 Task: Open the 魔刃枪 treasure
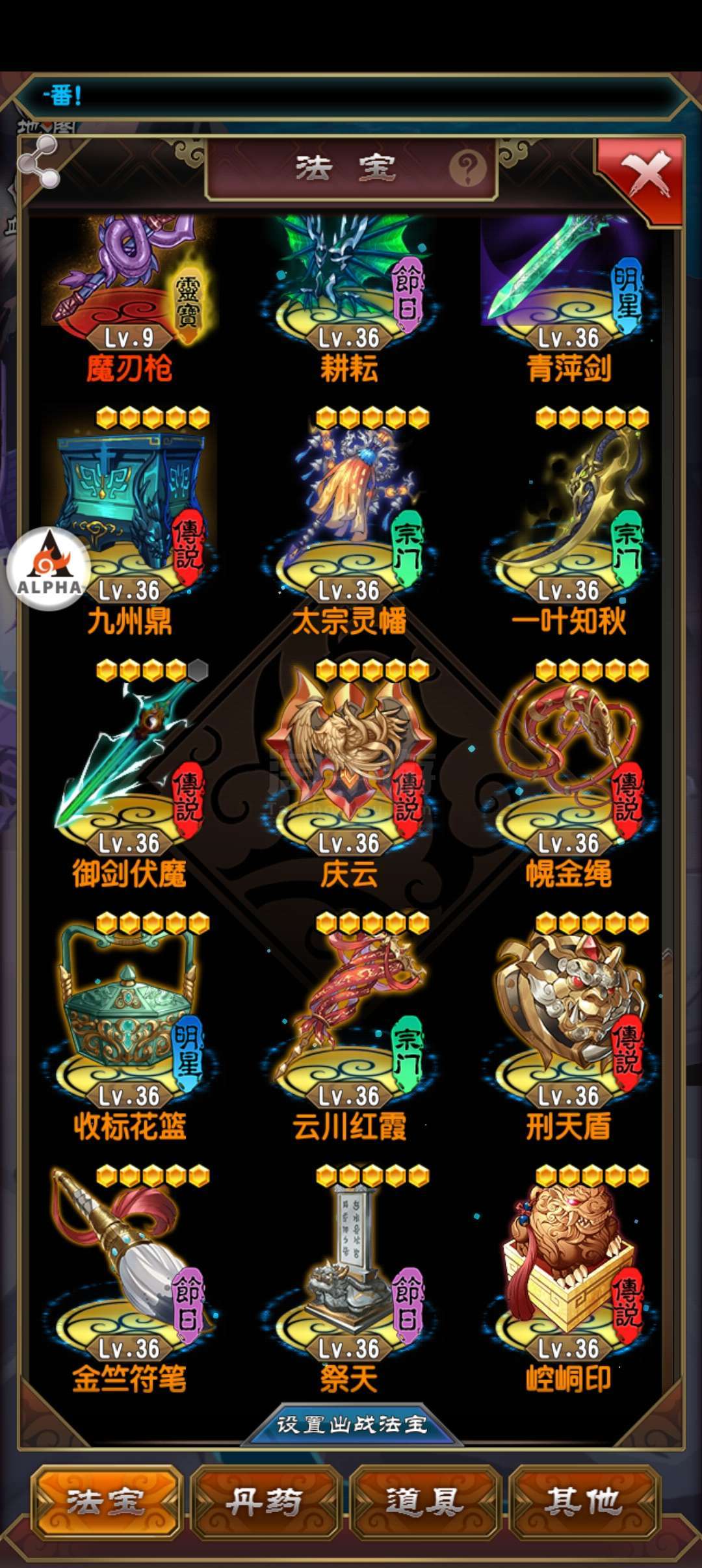pos(129,299)
